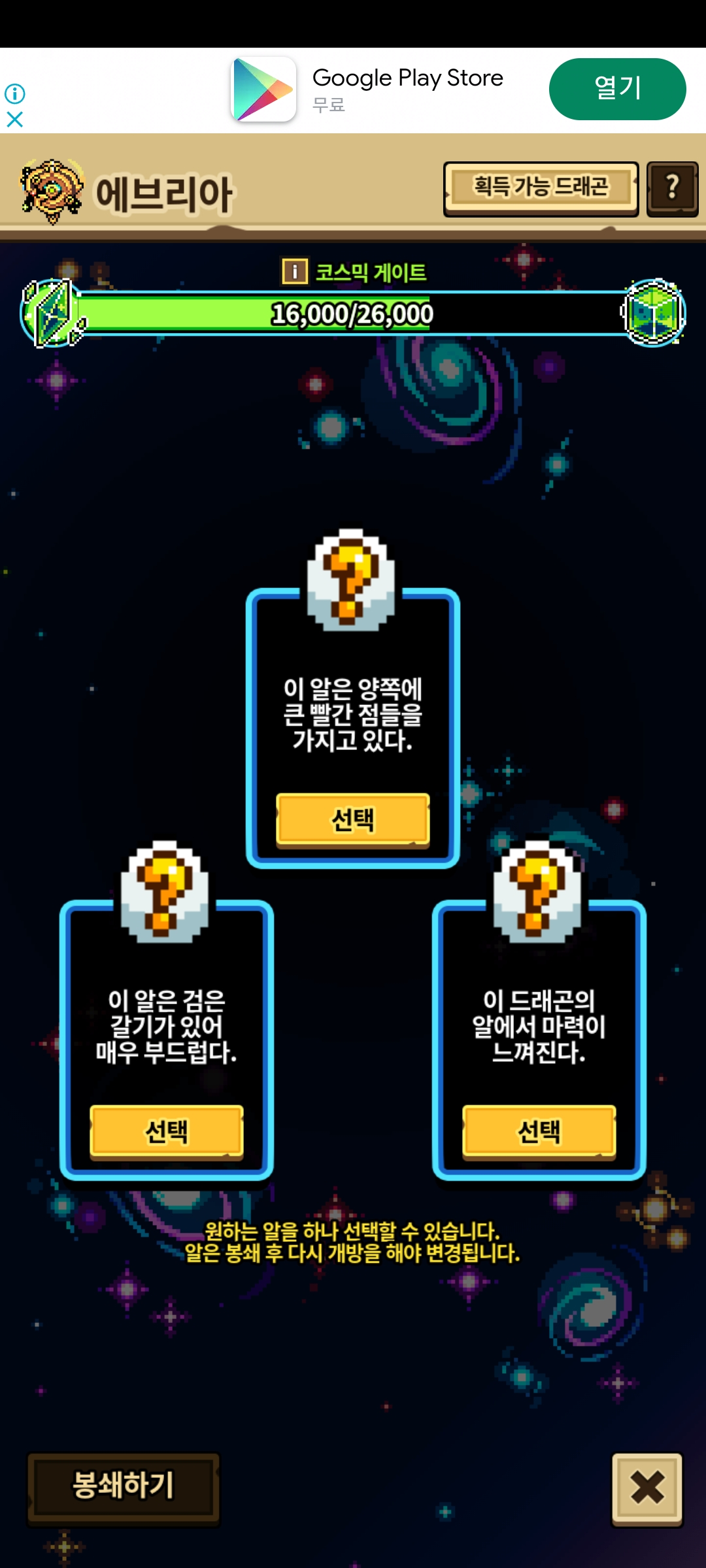The height and width of the screenshot is (1568, 706).
Task: Select the egg radiating magical power
Action: (539, 1131)
